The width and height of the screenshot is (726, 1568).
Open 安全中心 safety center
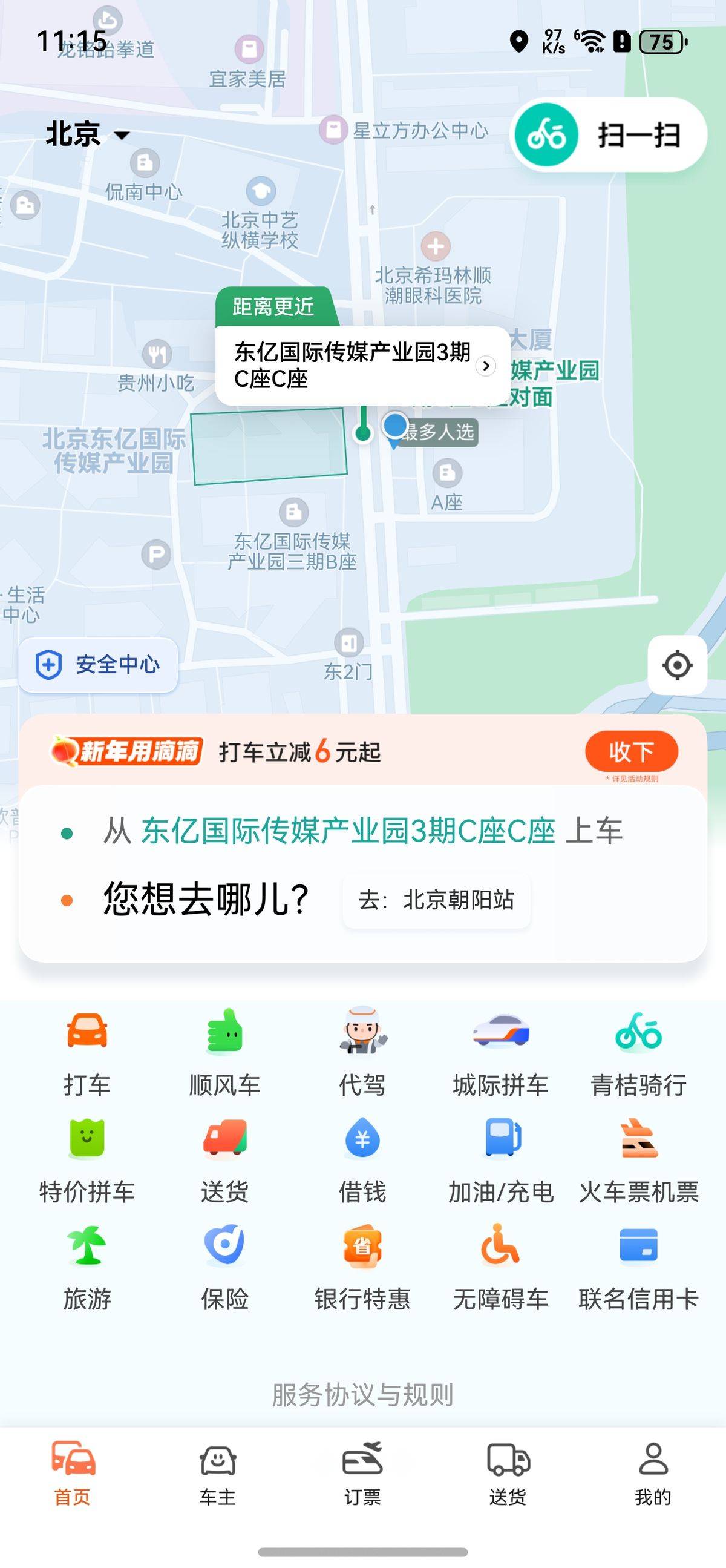click(x=99, y=664)
